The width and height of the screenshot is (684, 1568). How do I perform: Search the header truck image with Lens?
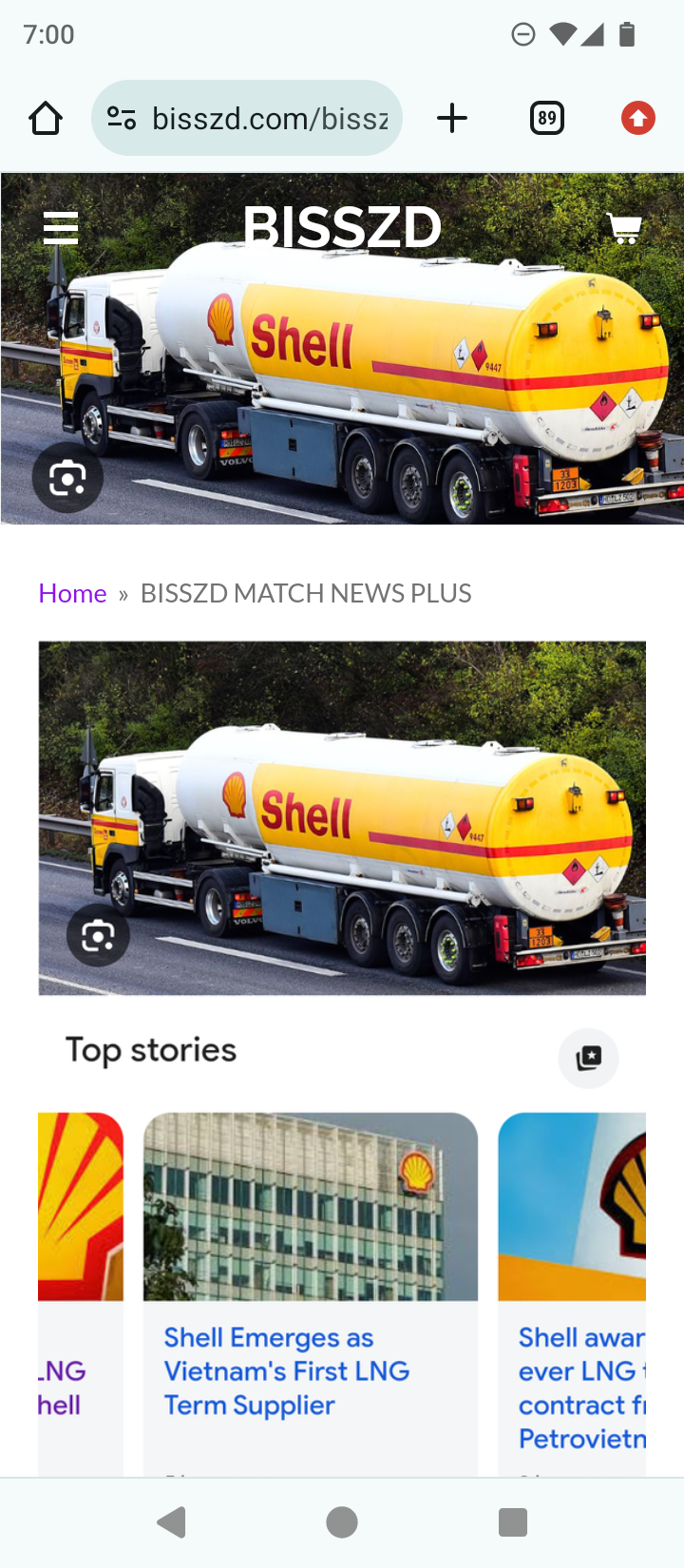tap(67, 478)
